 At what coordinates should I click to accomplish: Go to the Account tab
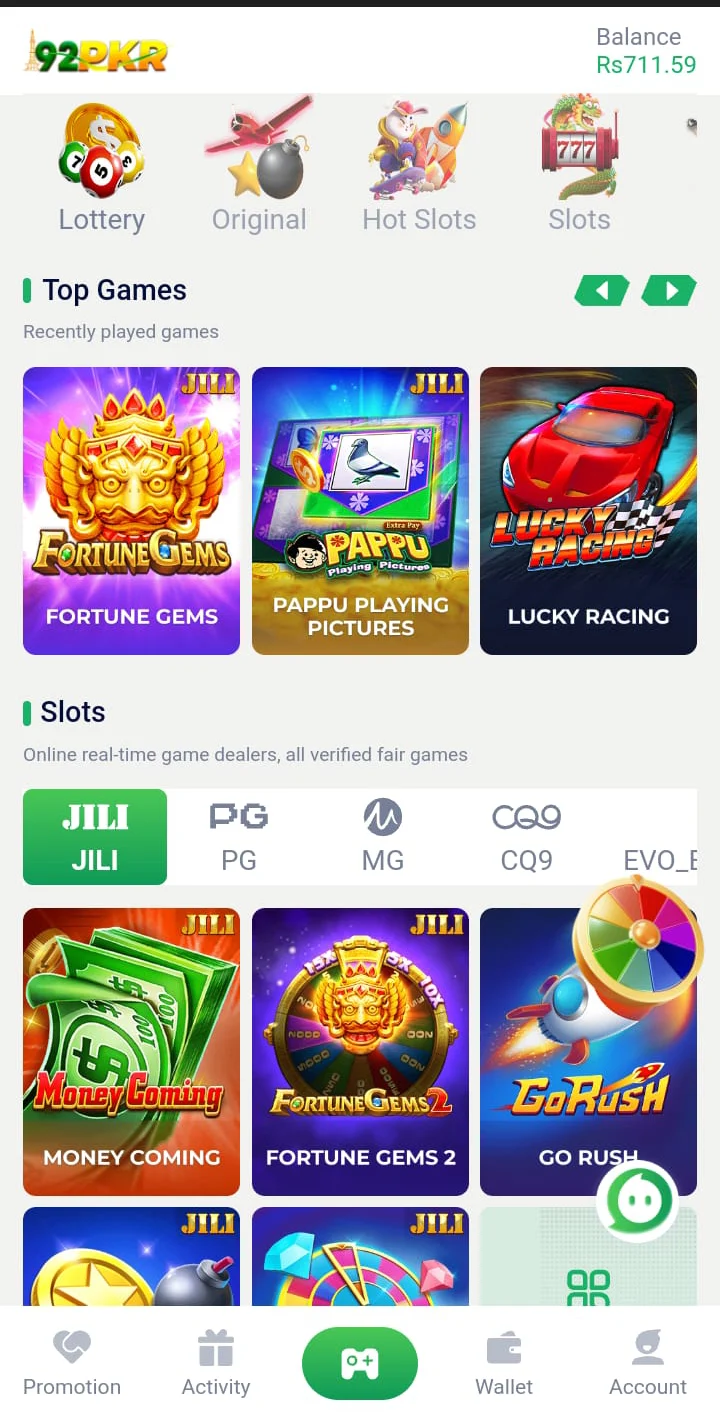tap(648, 1363)
